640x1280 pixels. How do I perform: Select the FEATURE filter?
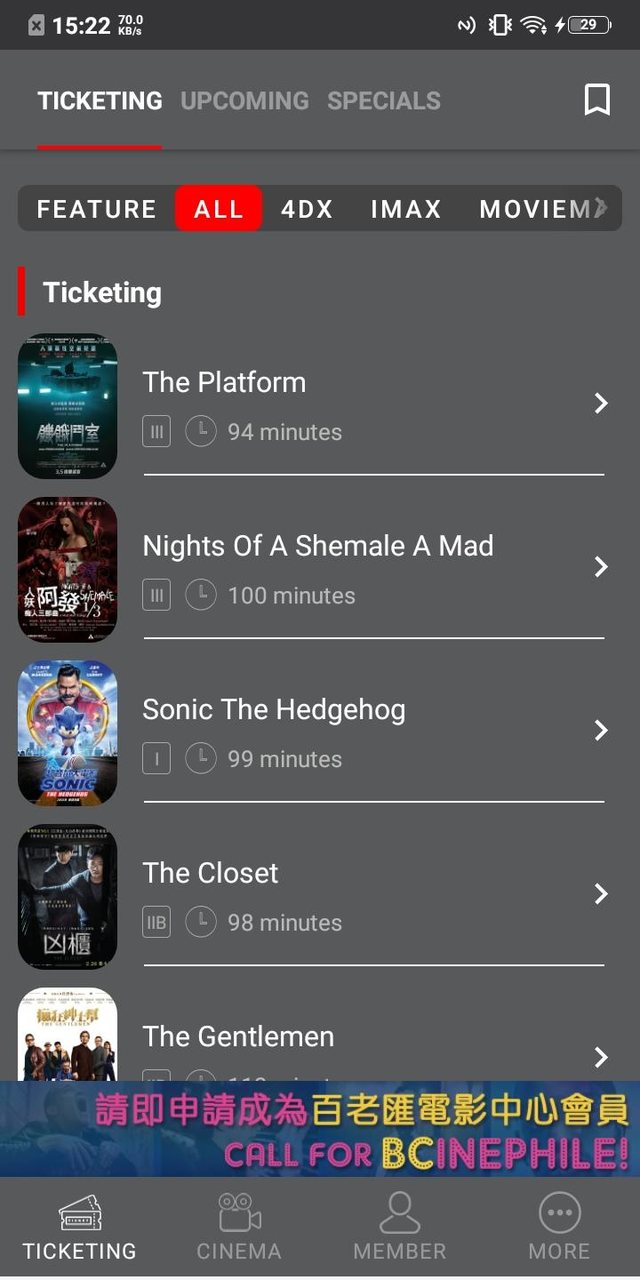97,209
